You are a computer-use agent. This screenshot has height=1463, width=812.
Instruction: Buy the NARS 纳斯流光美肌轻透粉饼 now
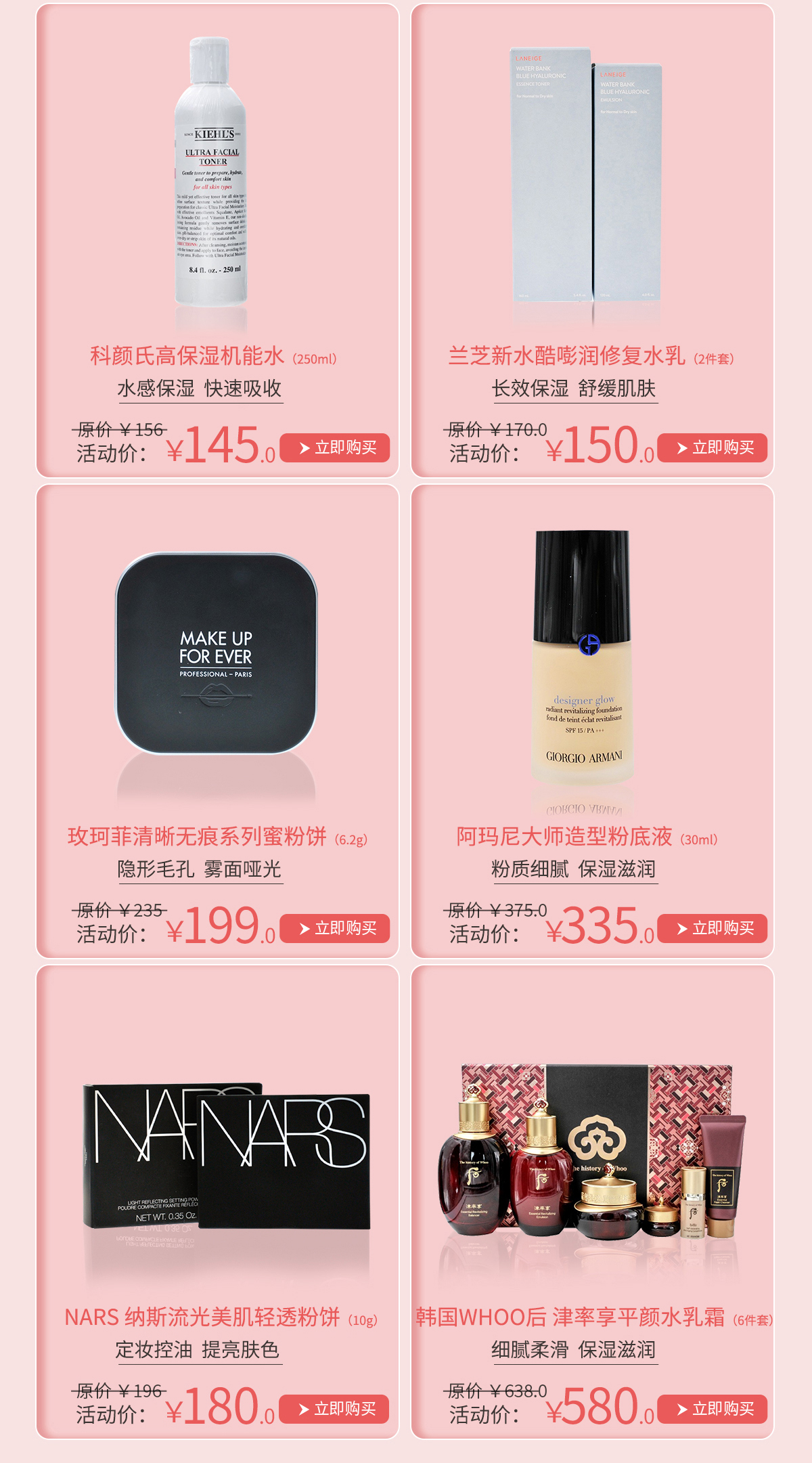click(x=334, y=1409)
